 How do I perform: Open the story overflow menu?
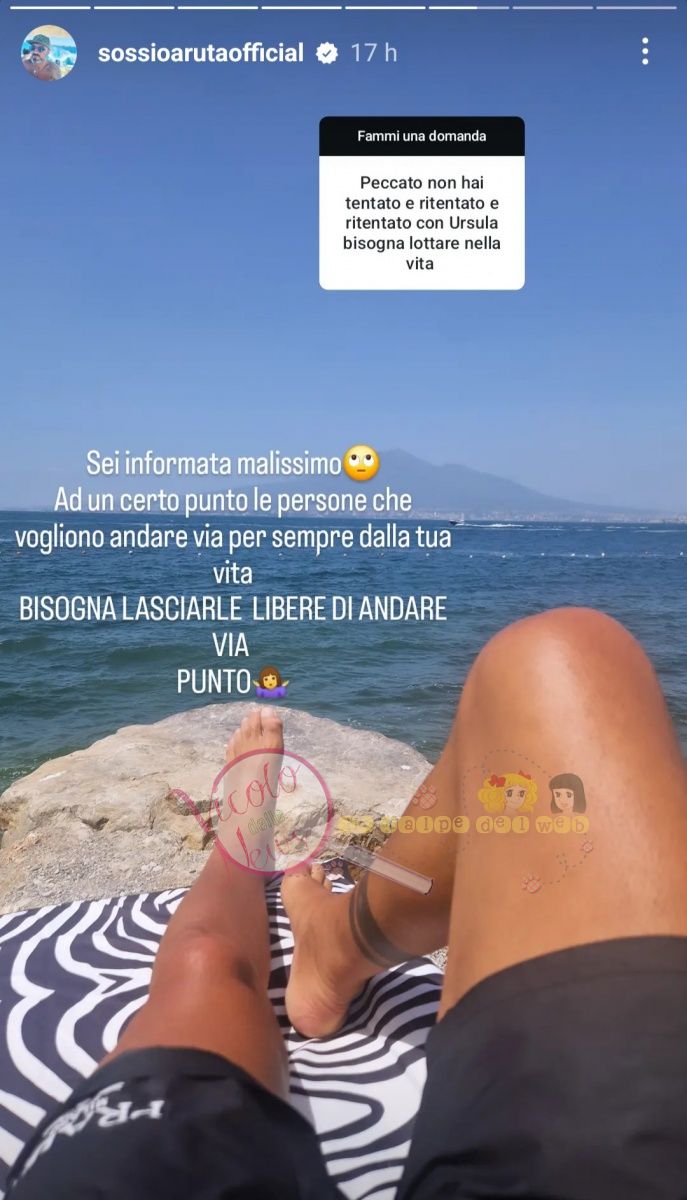[x=645, y=52]
